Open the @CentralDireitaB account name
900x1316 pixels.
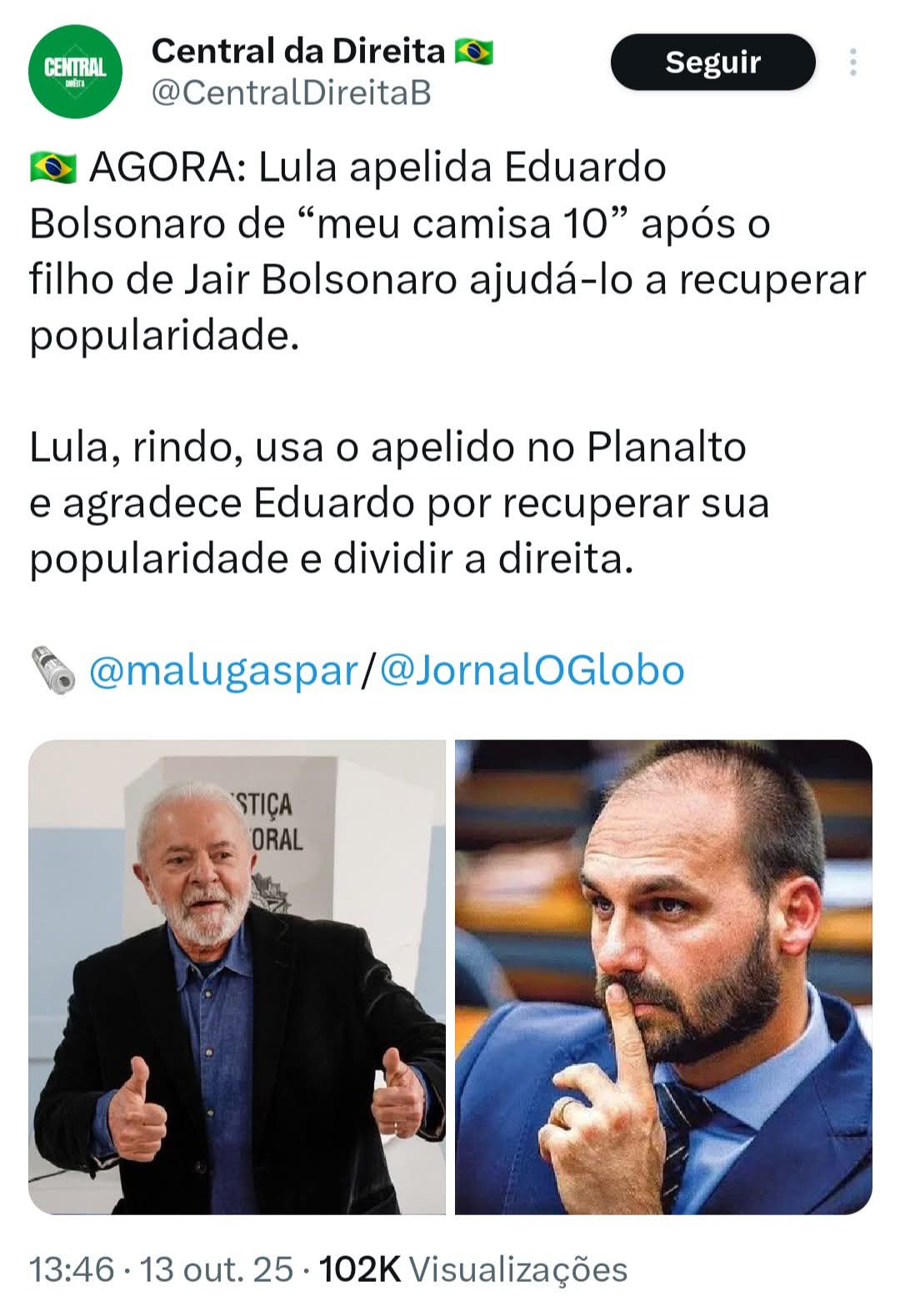(x=291, y=93)
